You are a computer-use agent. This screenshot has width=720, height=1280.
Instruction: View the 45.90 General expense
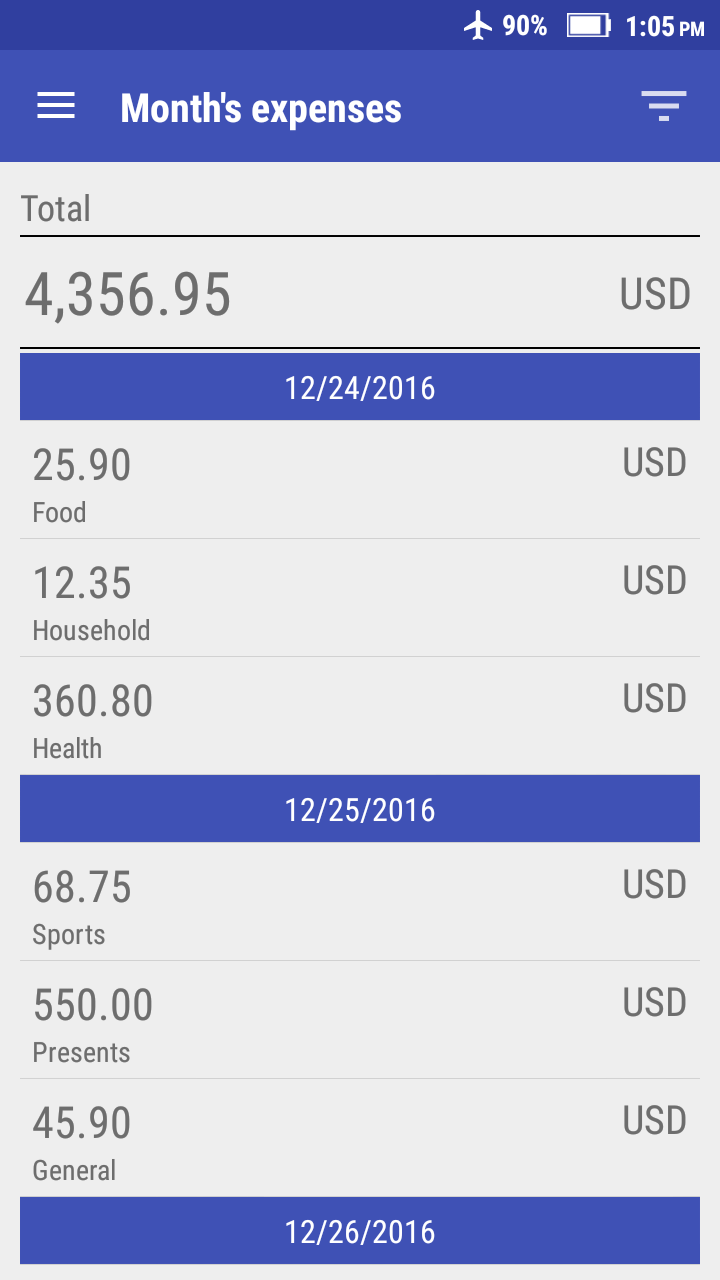pos(360,1139)
